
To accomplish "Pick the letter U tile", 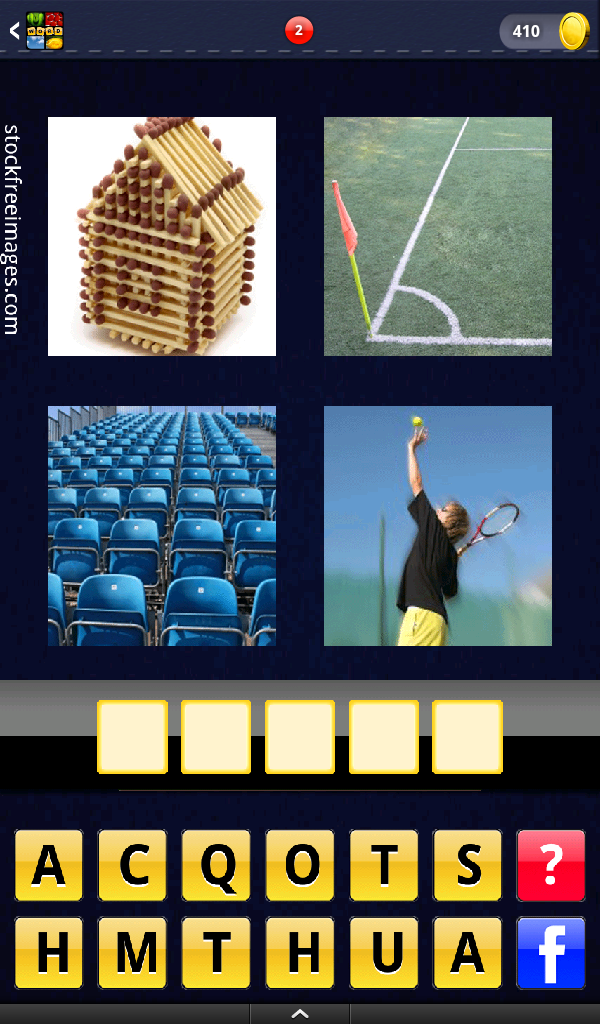I will (x=384, y=953).
